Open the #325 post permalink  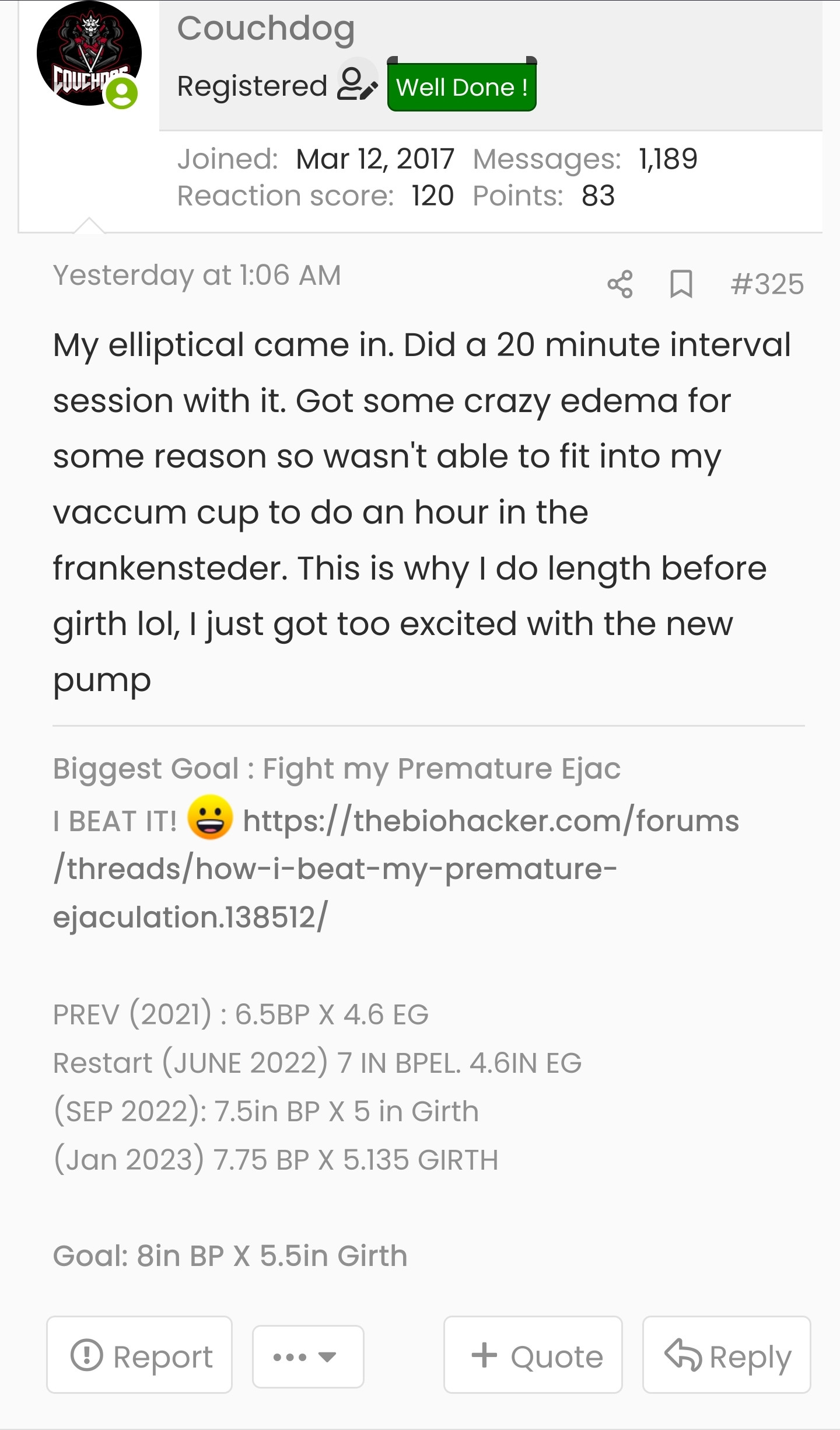tap(767, 284)
